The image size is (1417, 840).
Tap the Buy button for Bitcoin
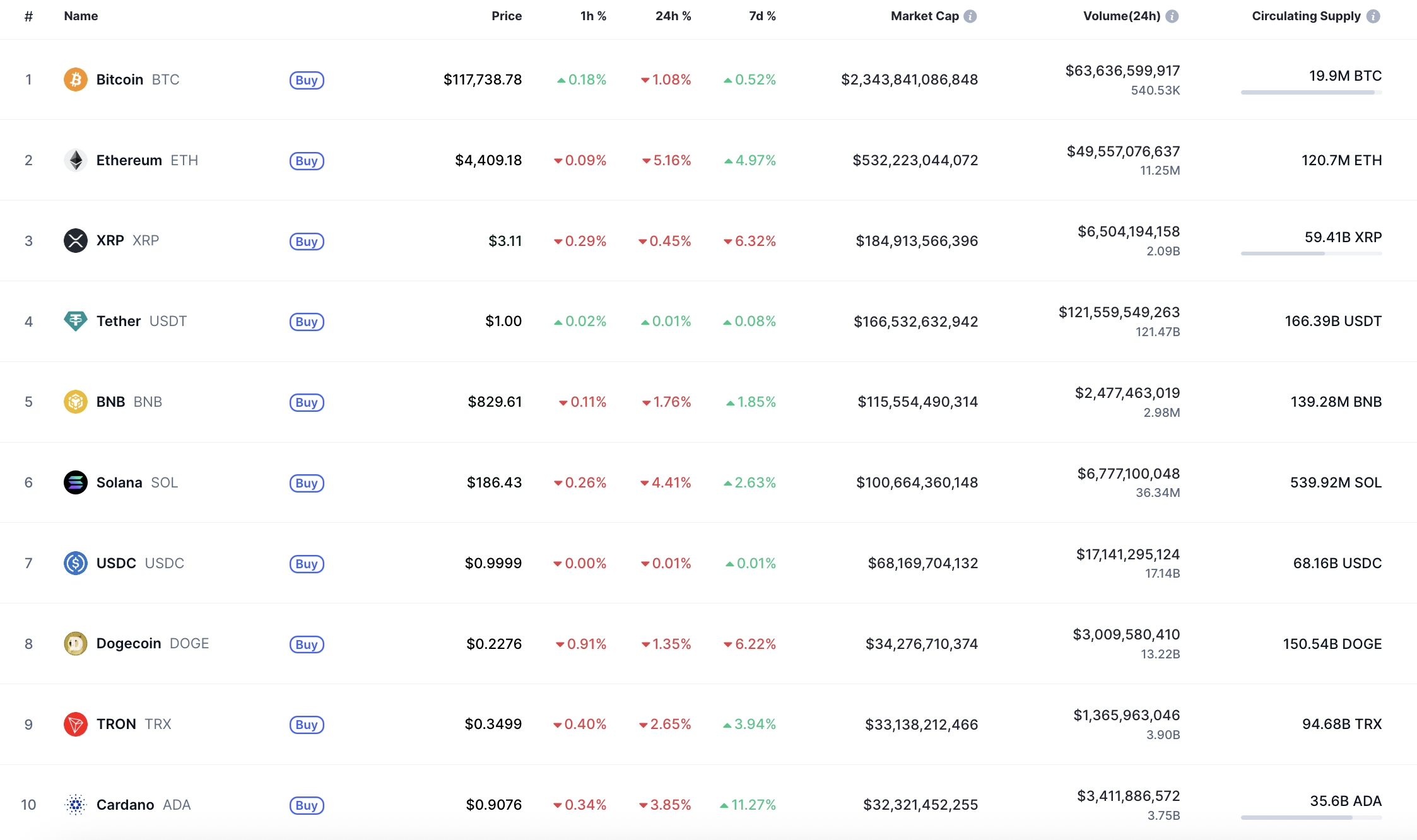coord(307,80)
